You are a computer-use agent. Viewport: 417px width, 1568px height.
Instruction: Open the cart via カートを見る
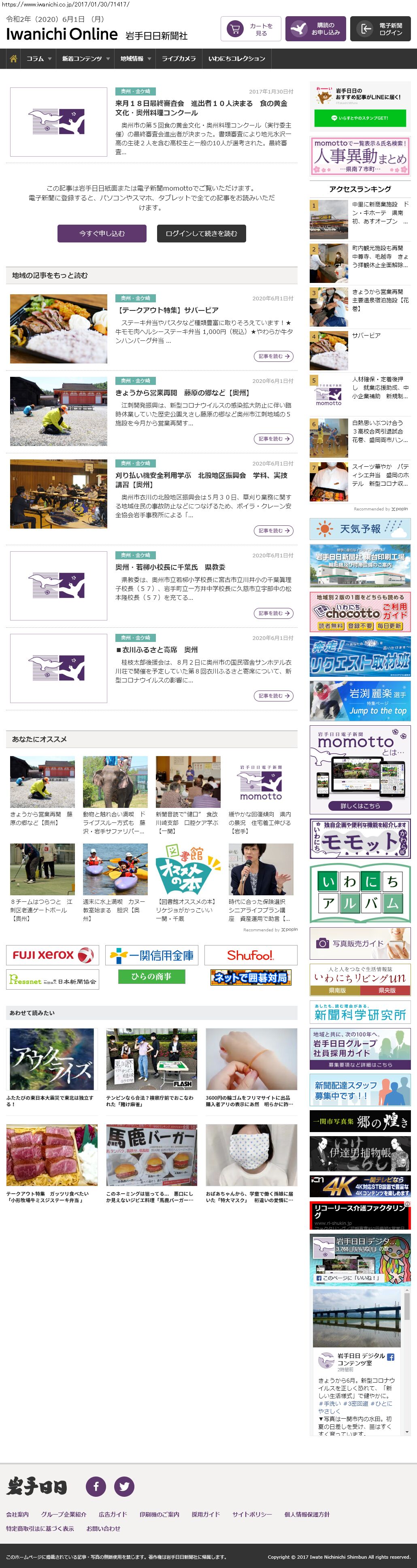coord(250,29)
